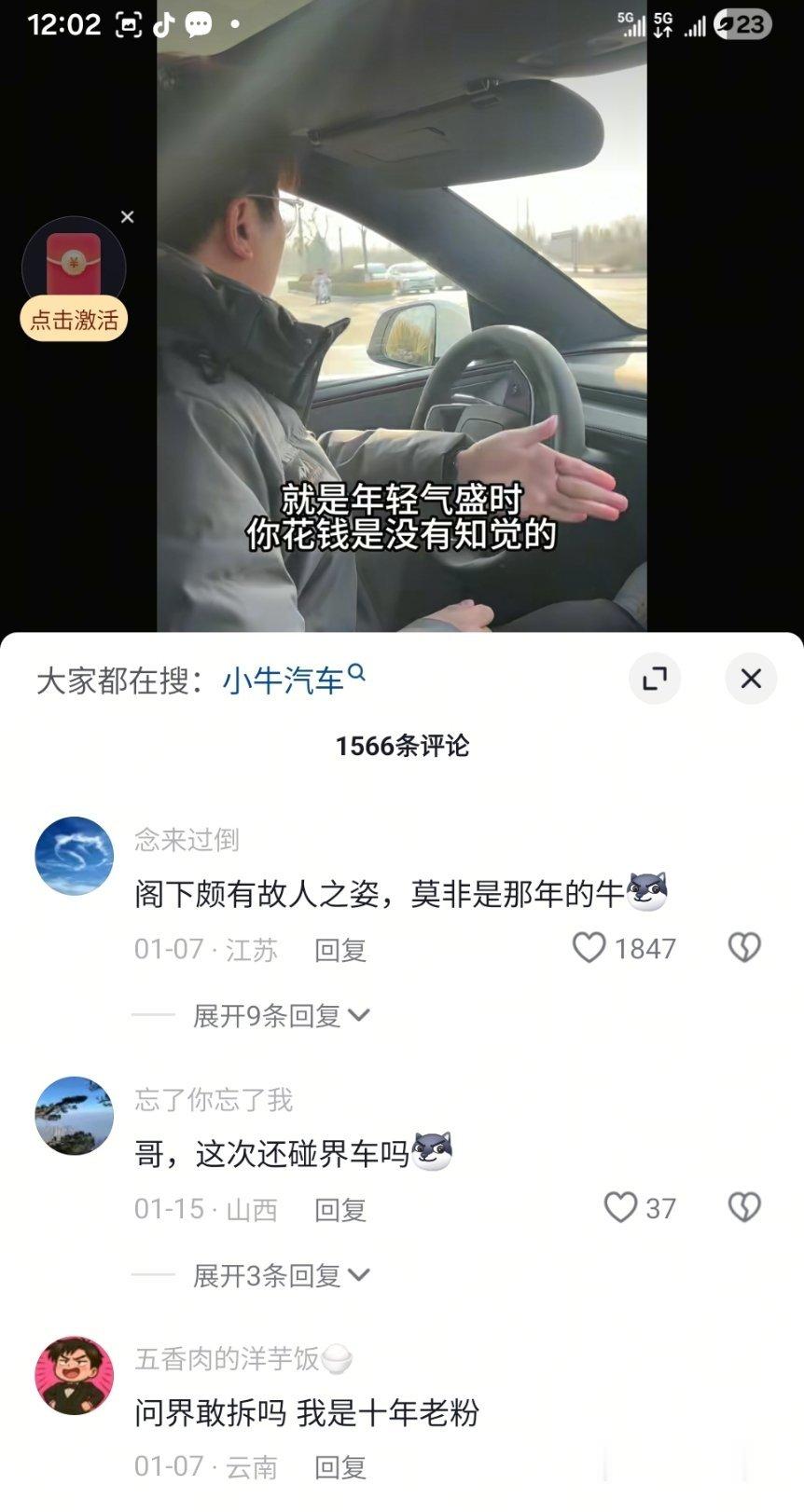The width and height of the screenshot is (804, 1512).
Task: Open 念来过倒's profile via their avatar
Action: click(74, 855)
